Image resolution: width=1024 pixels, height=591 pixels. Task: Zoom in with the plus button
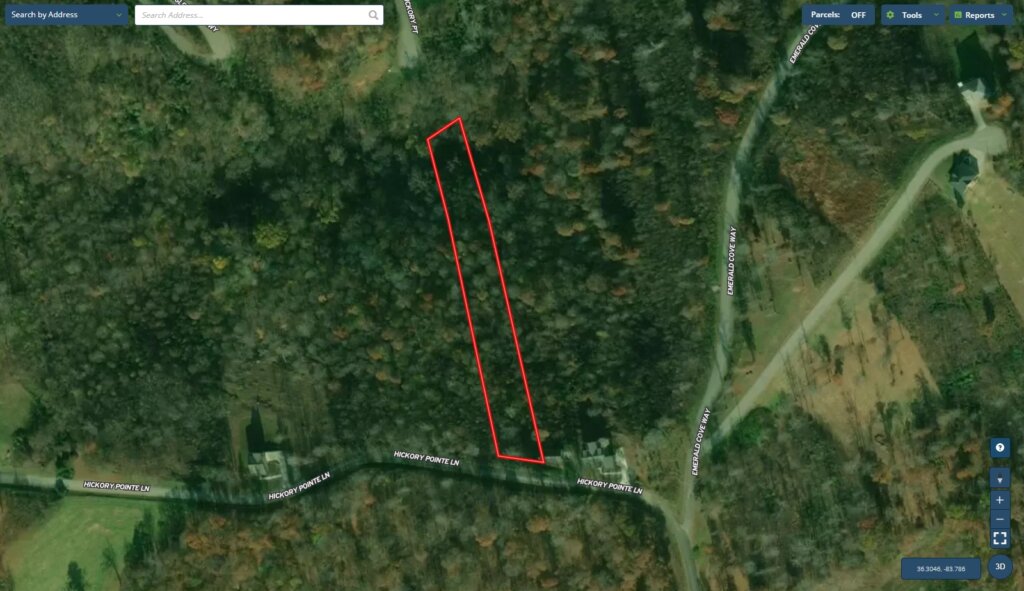[1000, 499]
